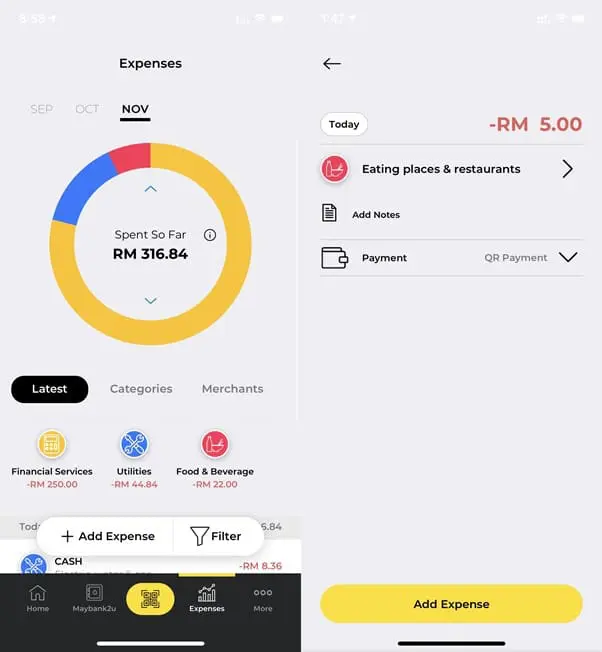Expand the Payment method dropdown
Screen dimensions: 602x652
pos(567,257)
